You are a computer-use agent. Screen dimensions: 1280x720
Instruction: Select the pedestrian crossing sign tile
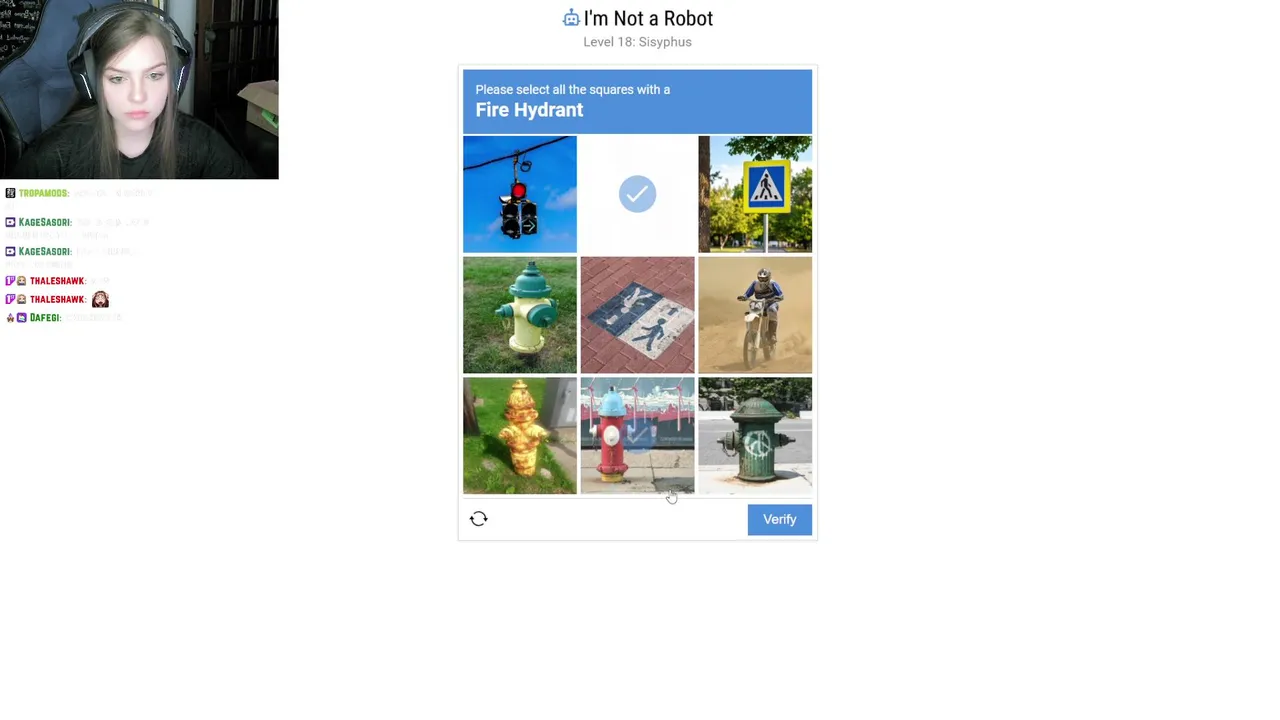tap(755, 194)
